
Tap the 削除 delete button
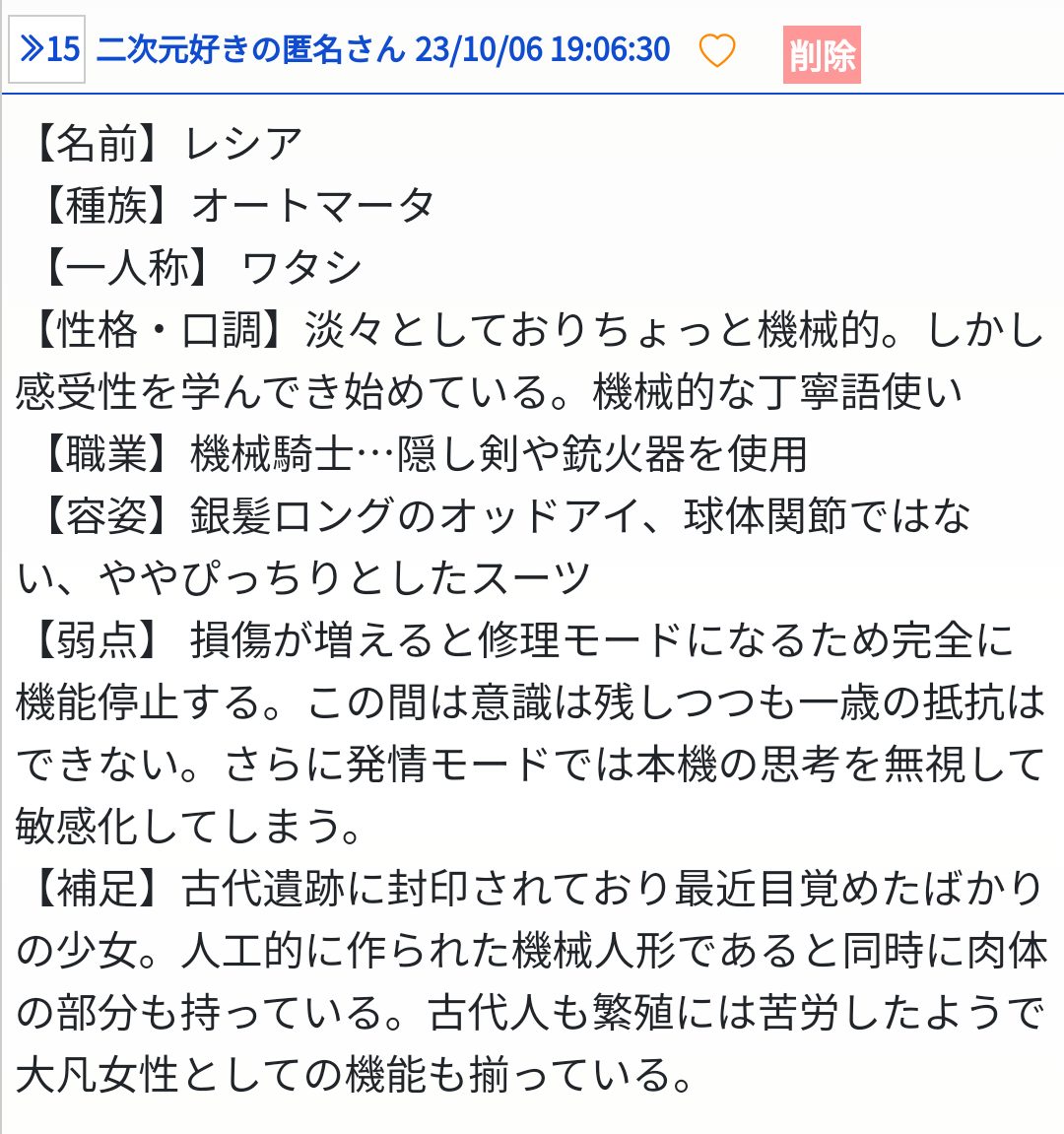(x=822, y=55)
